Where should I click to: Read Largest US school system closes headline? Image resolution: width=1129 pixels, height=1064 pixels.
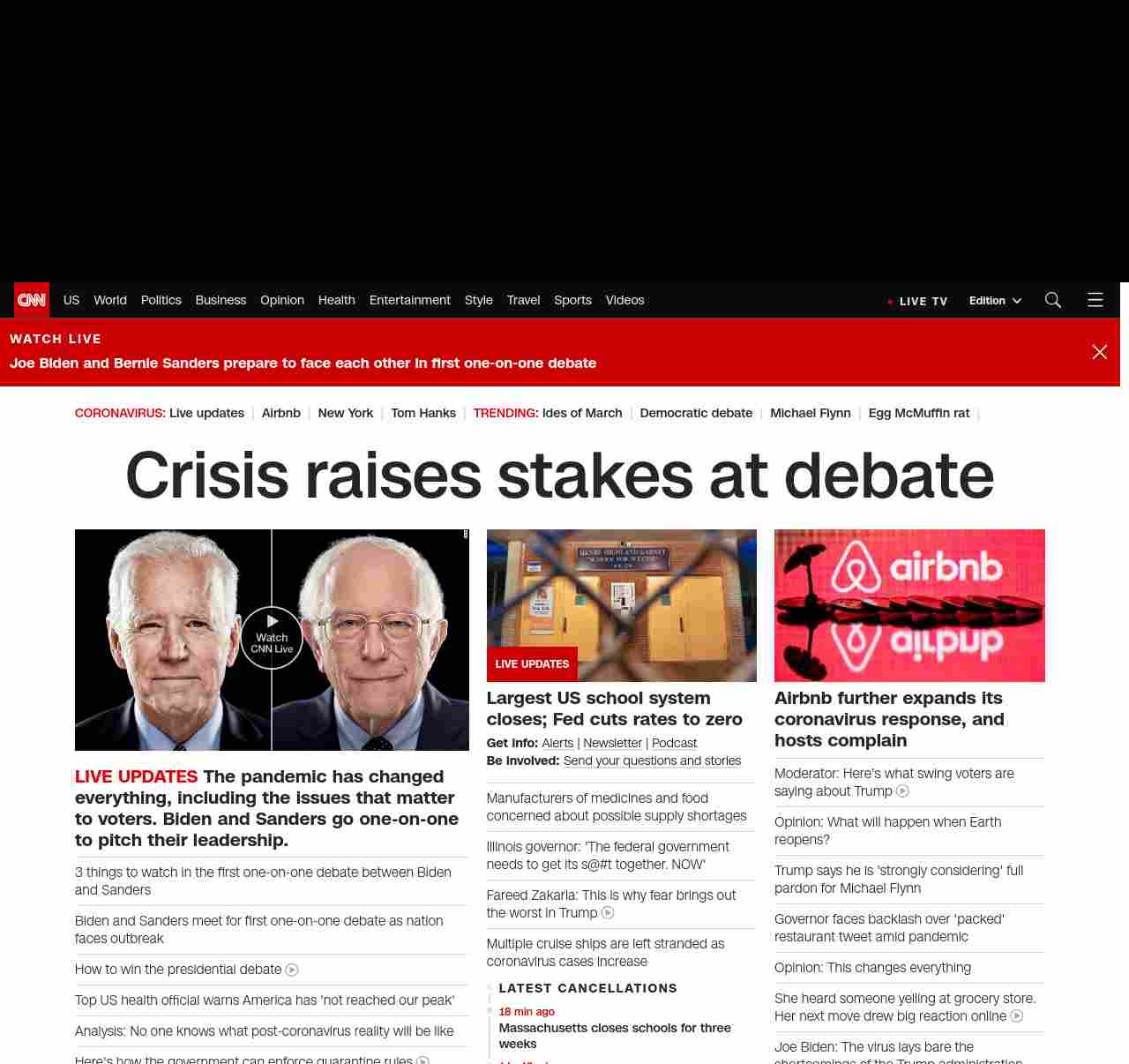pos(614,708)
